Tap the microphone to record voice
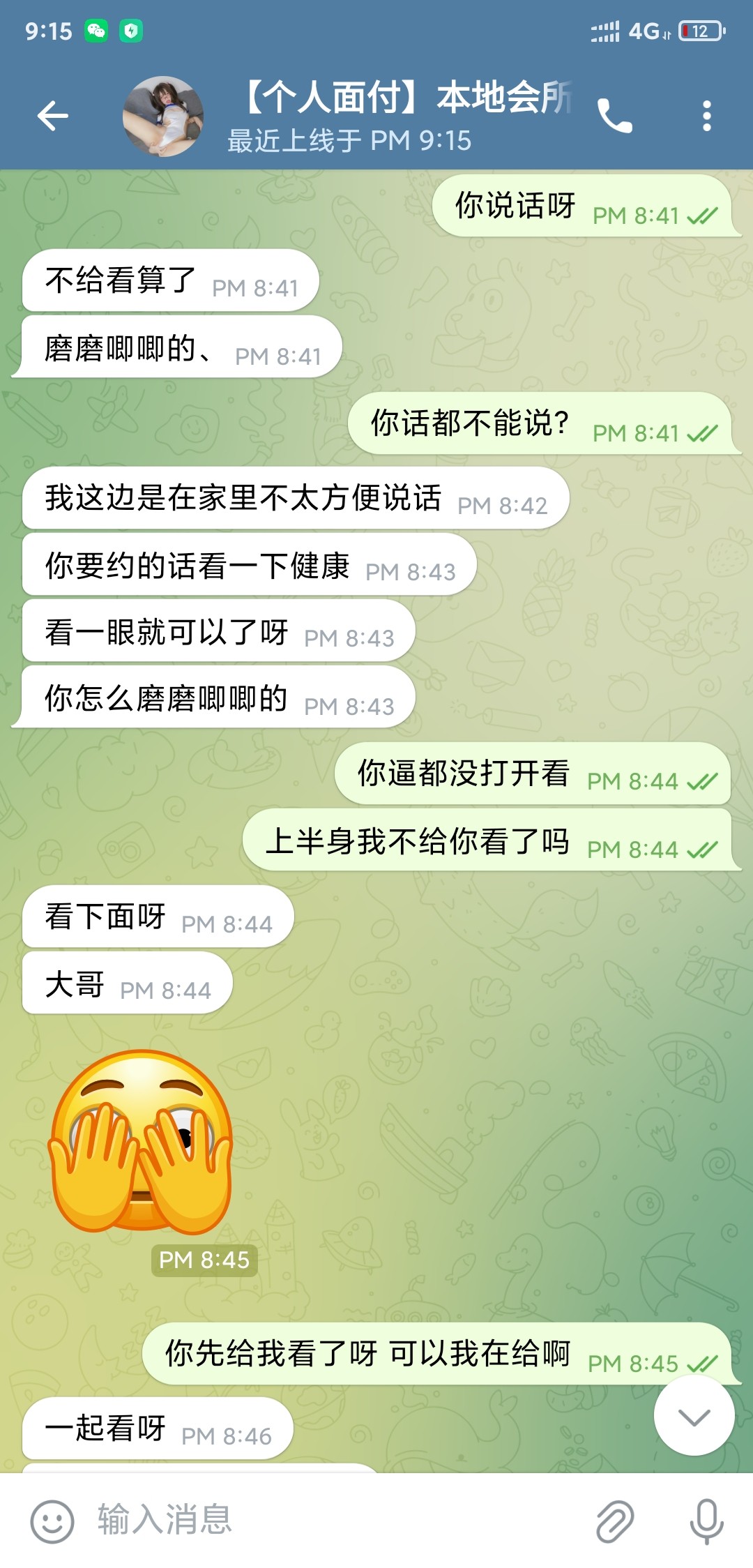Viewport: 753px width, 1568px height. 706,1521
